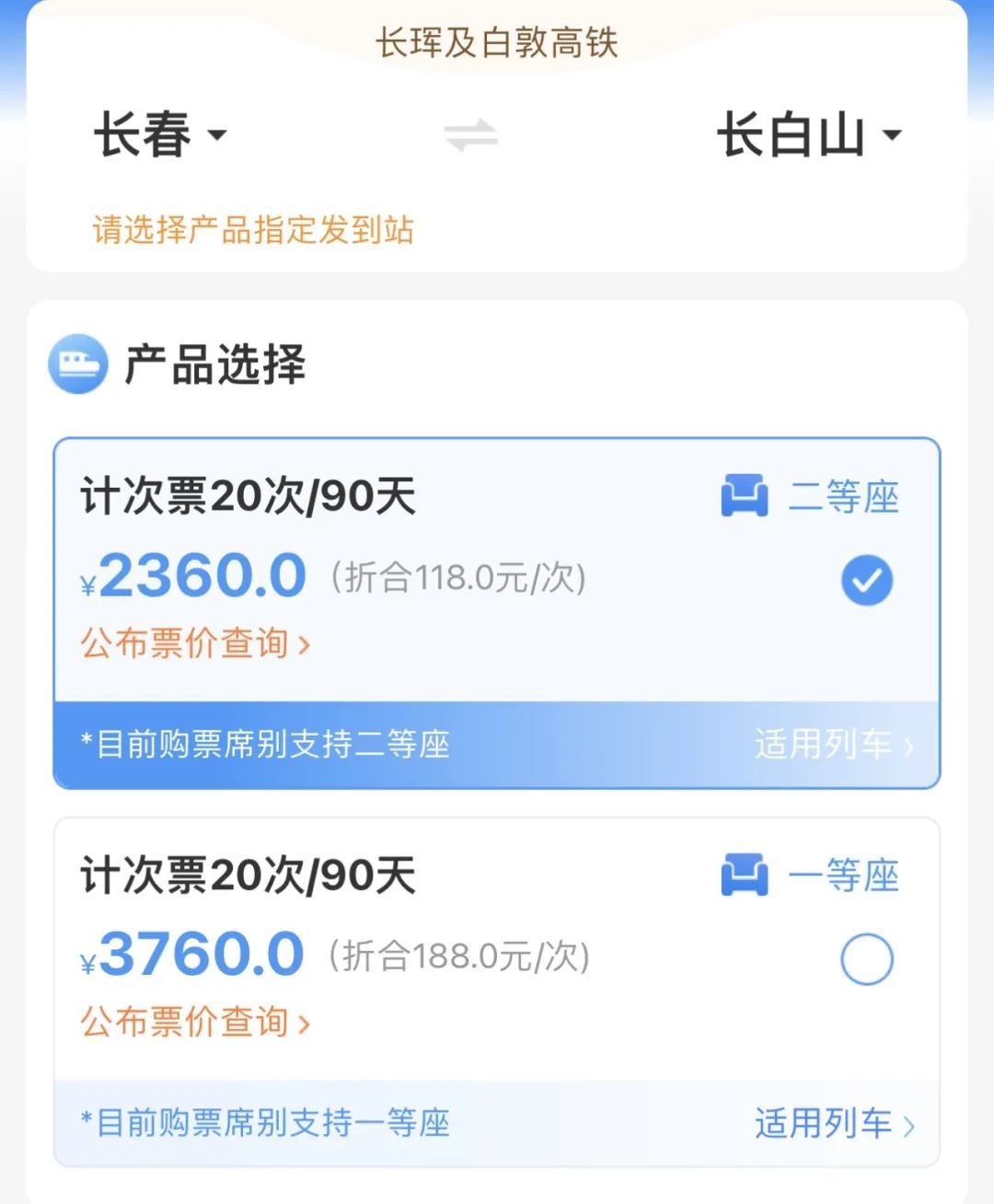994x1204 pixels.
Task: Click the 长珲及白敦高铁 header title
Action: coord(497,41)
